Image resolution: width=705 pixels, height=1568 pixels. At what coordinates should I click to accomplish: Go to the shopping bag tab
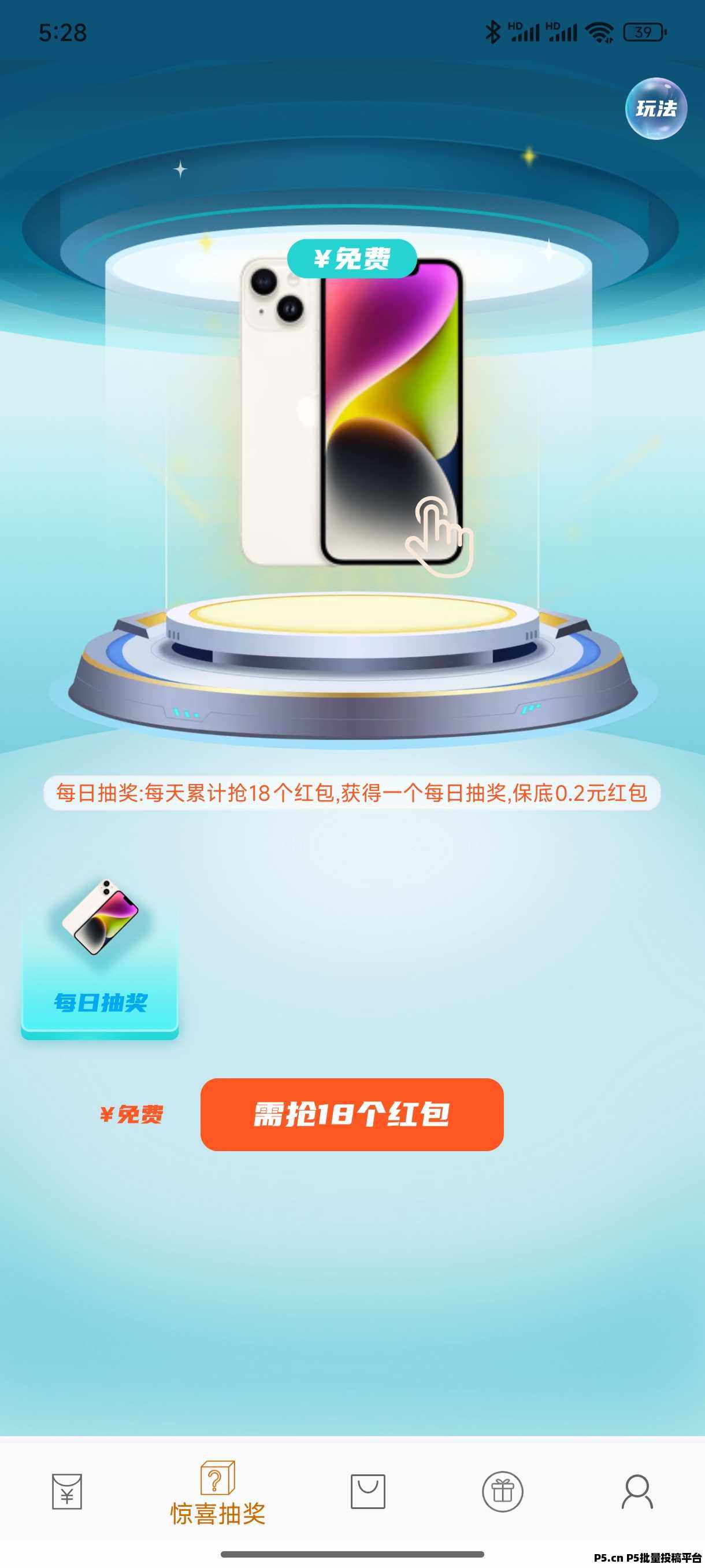coord(368,1491)
